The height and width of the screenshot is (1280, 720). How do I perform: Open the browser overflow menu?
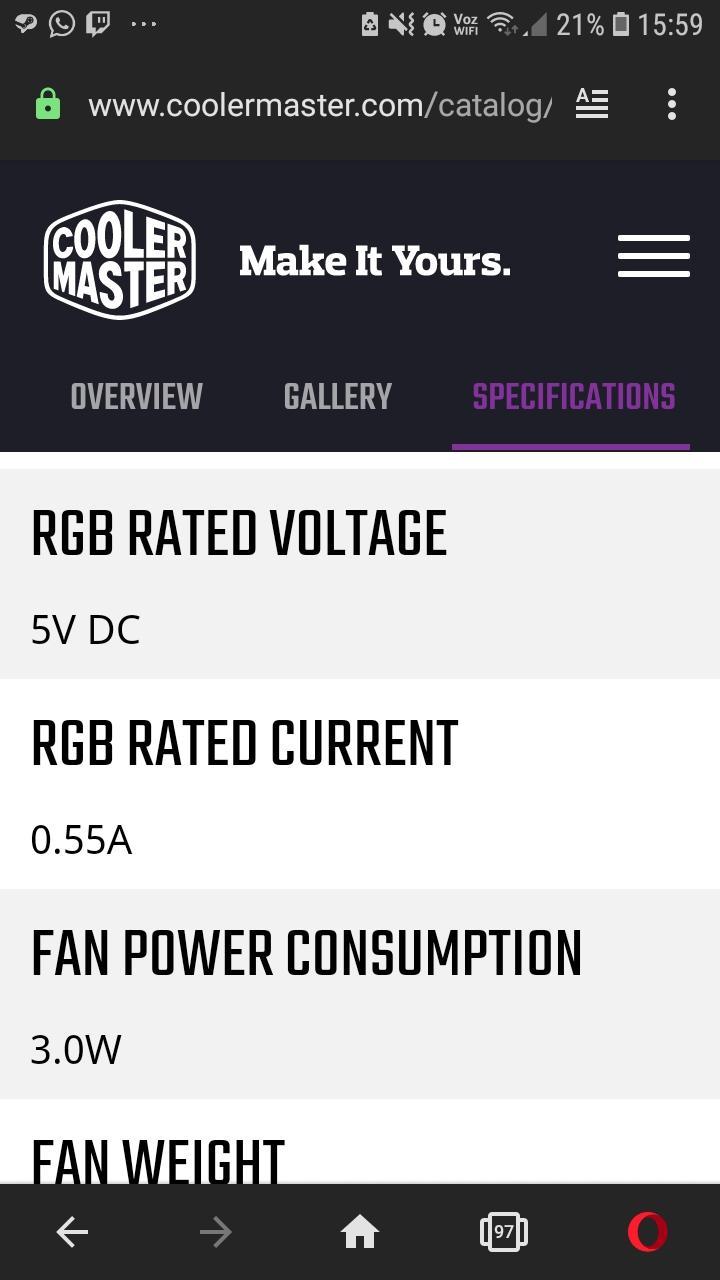point(672,104)
